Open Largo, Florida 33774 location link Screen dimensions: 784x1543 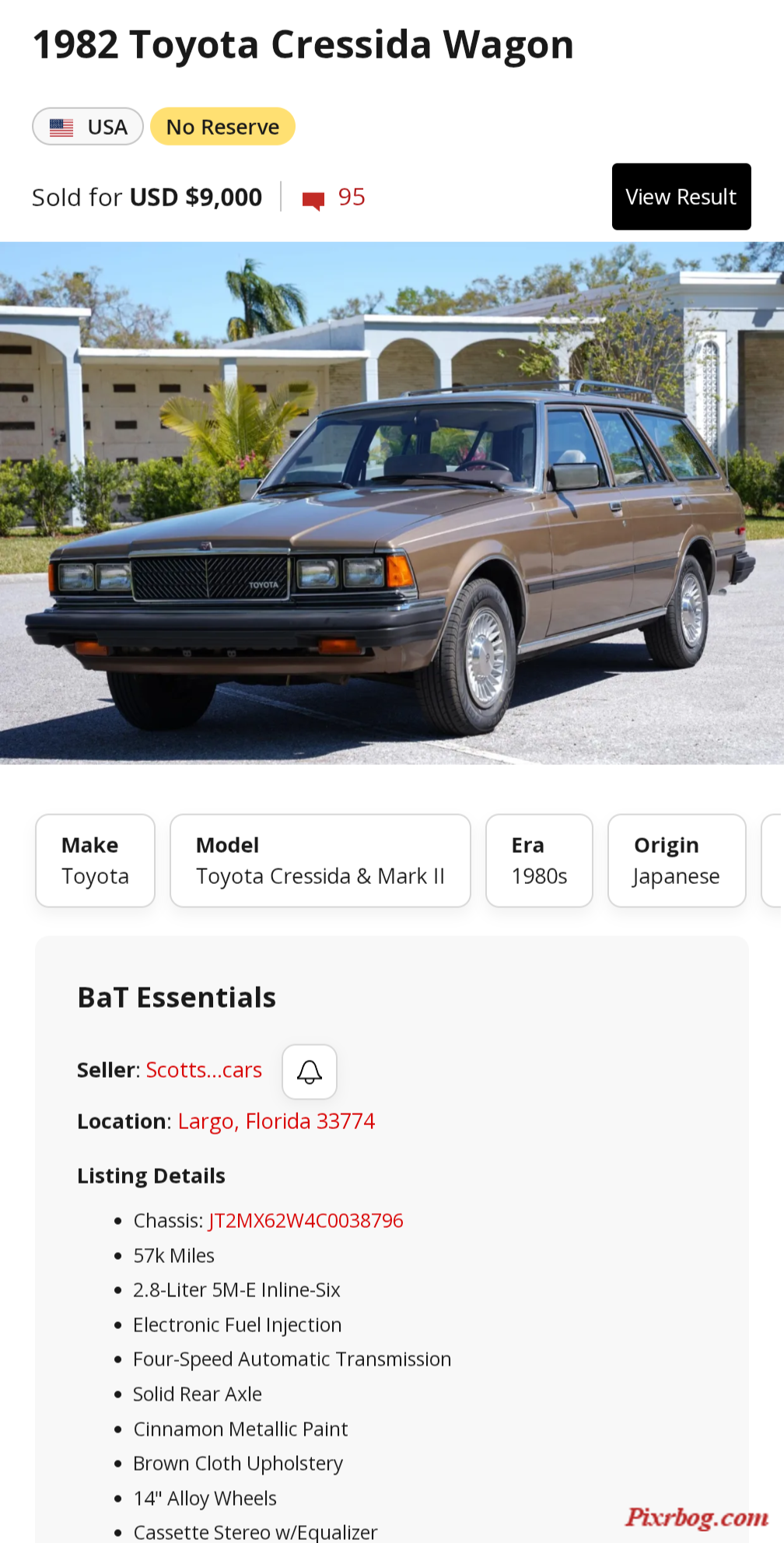pyautogui.click(x=276, y=1121)
